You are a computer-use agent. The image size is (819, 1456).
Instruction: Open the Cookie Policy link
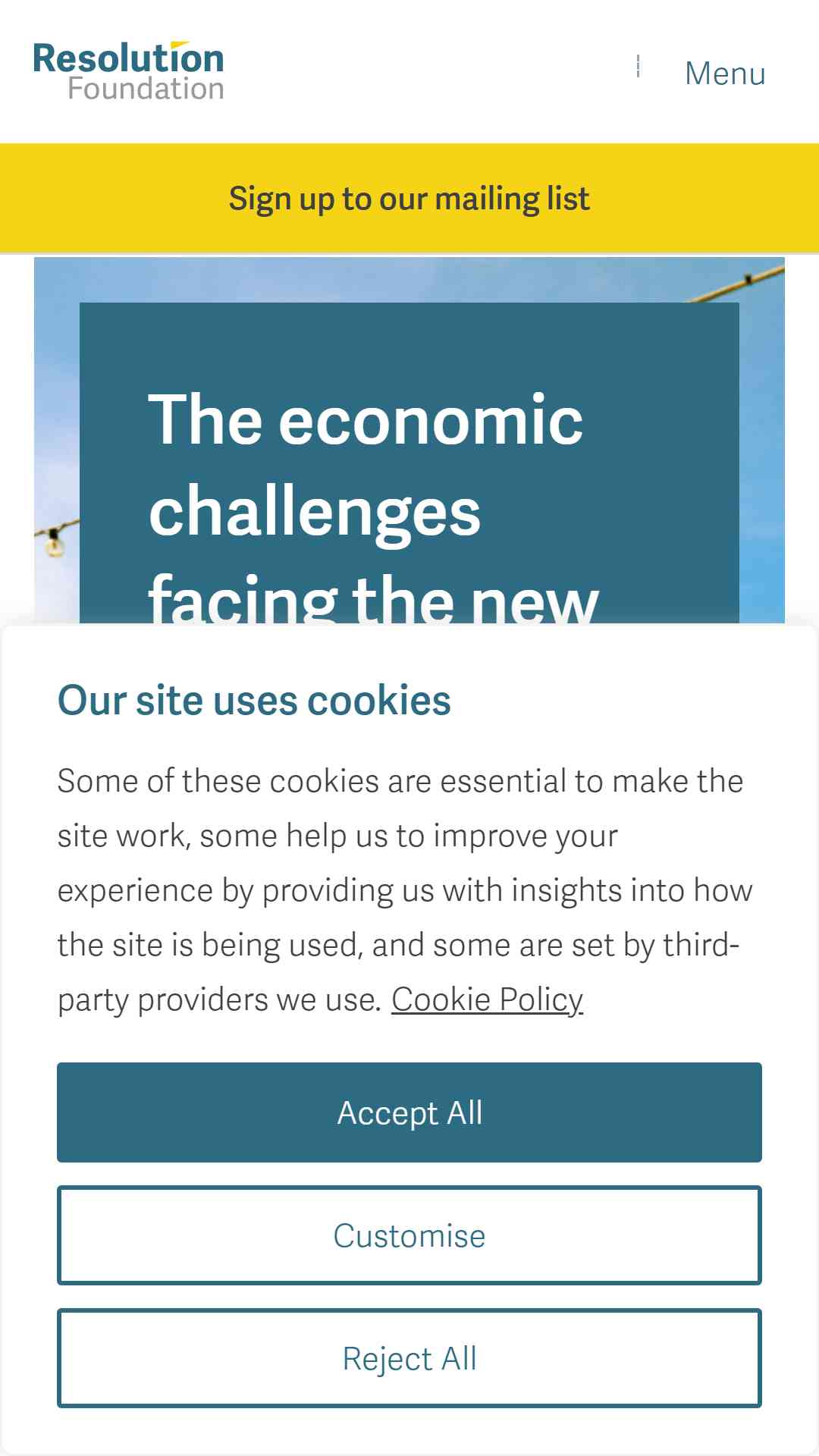tap(487, 999)
